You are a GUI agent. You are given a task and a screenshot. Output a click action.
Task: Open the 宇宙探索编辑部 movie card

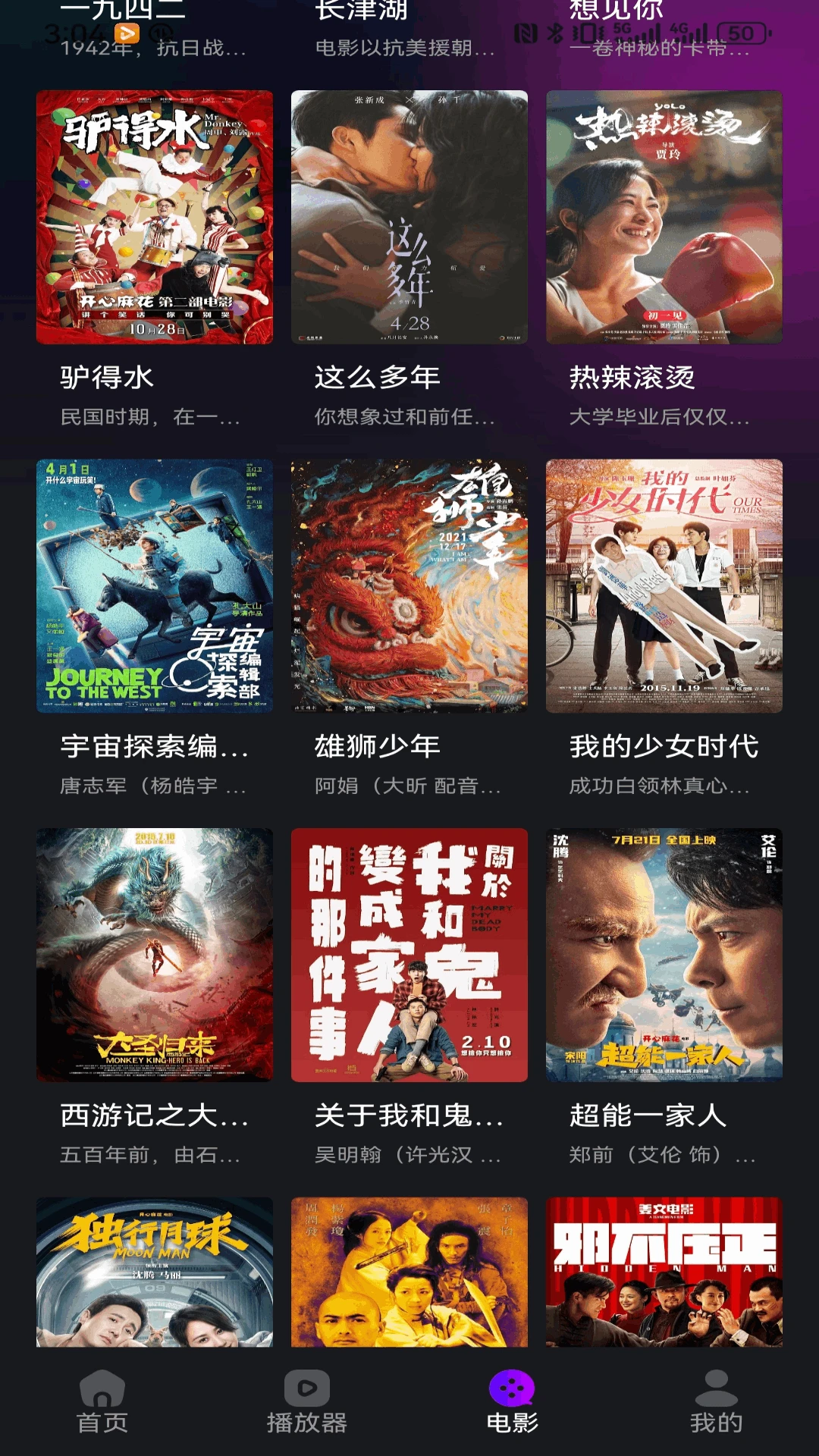coord(155,586)
